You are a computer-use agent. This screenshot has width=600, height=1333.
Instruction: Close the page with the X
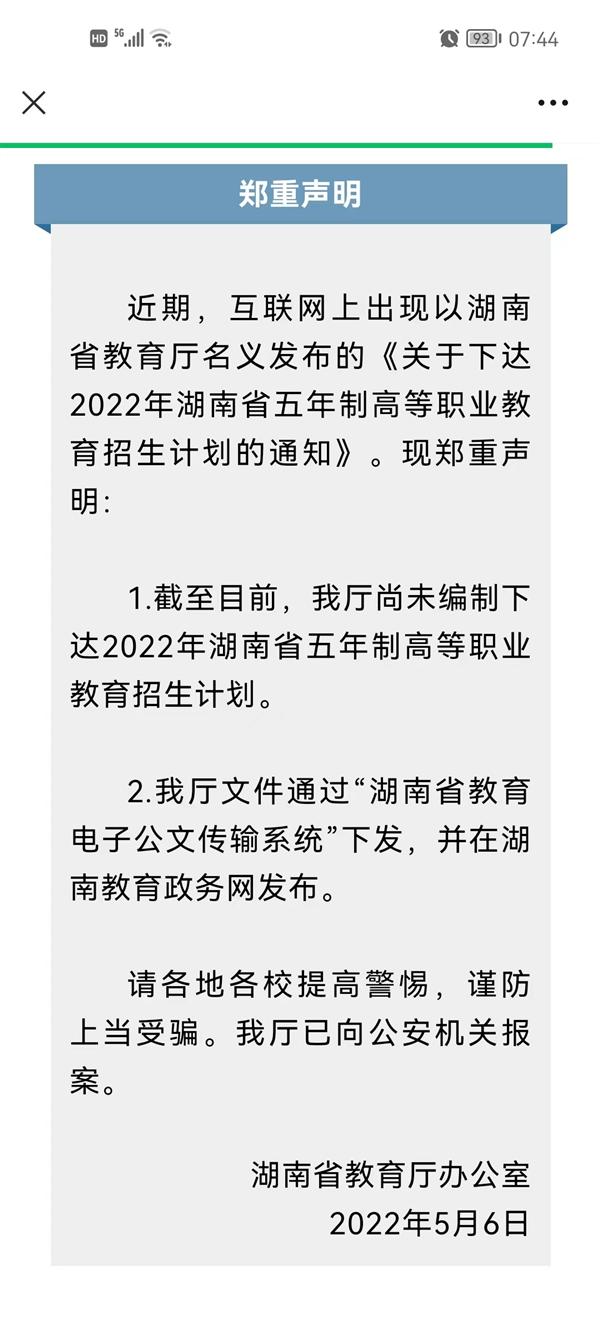pyautogui.click(x=34, y=102)
